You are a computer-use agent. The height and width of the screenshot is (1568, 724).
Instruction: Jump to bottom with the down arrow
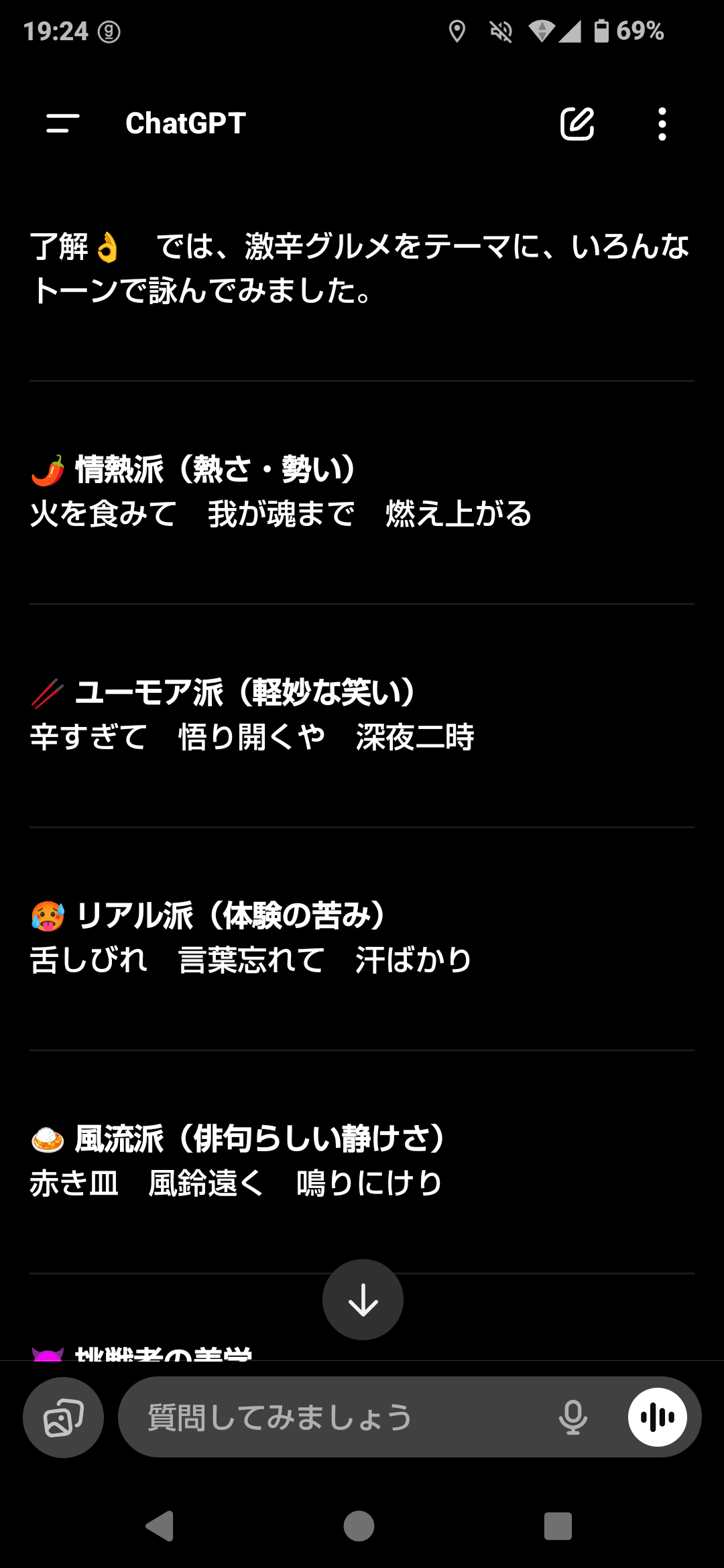(x=363, y=1299)
